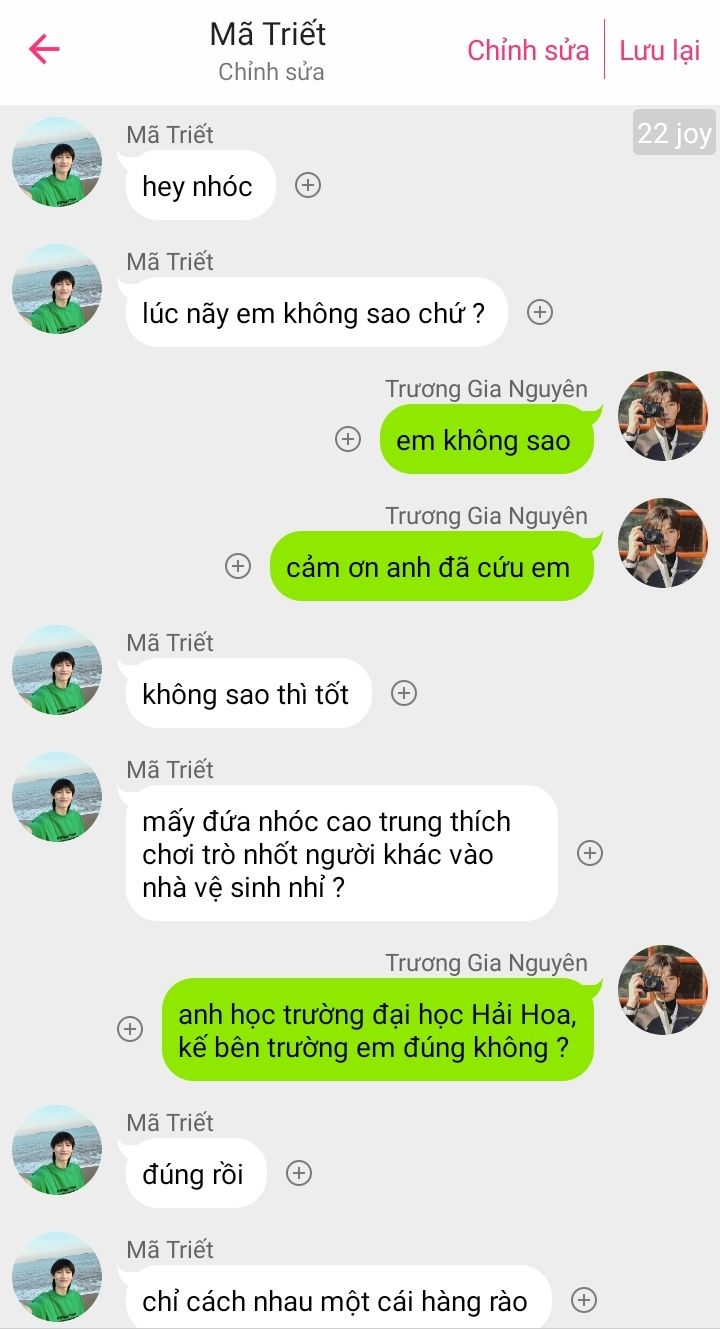The width and height of the screenshot is (720, 1330).
Task: Tap plus beside "lúc nãy em không sao chứ ?"
Action: coord(540,312)
